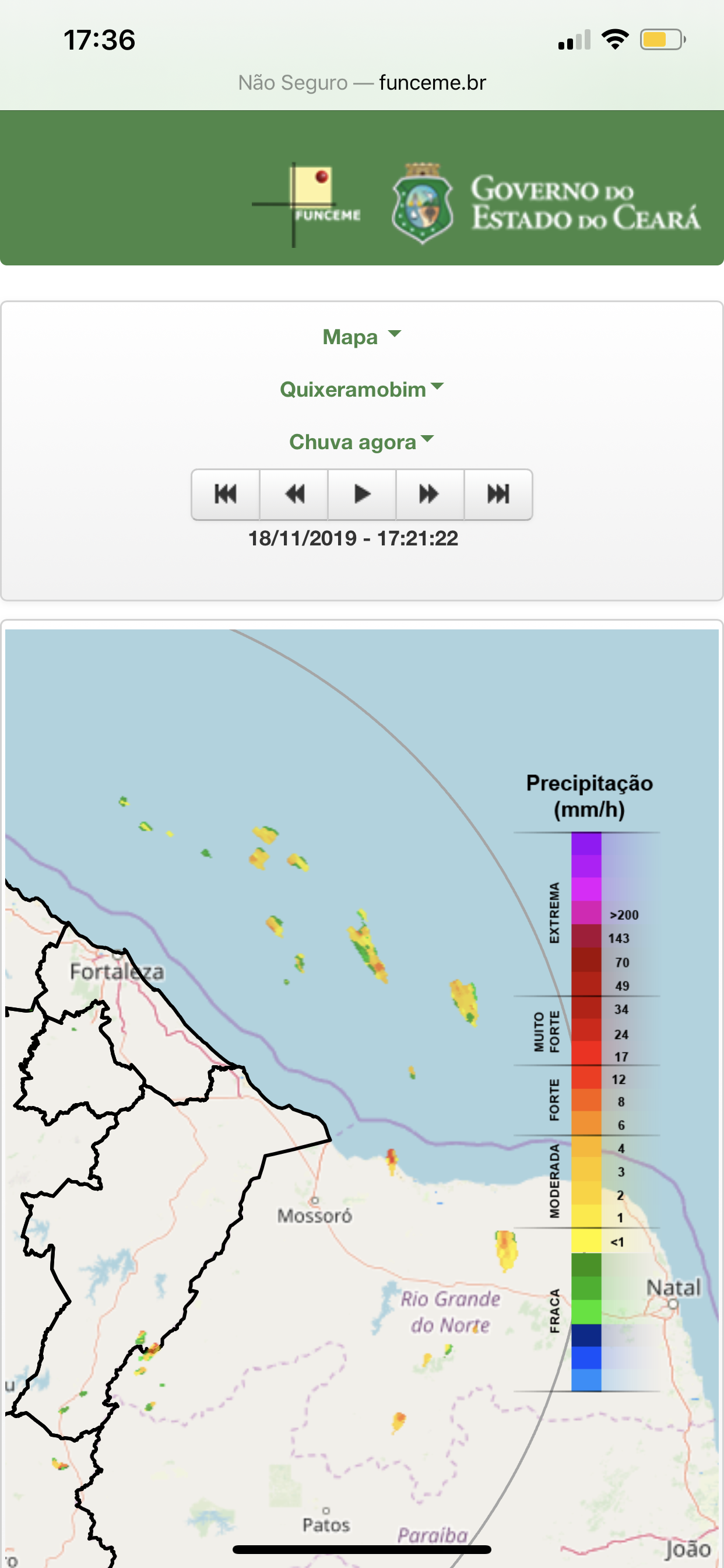Image resolution: width=724 pixels, height=1568 pixels.
Task: Jump to the first radar frame
Action: pyautogui.click(x=226, y=494)
